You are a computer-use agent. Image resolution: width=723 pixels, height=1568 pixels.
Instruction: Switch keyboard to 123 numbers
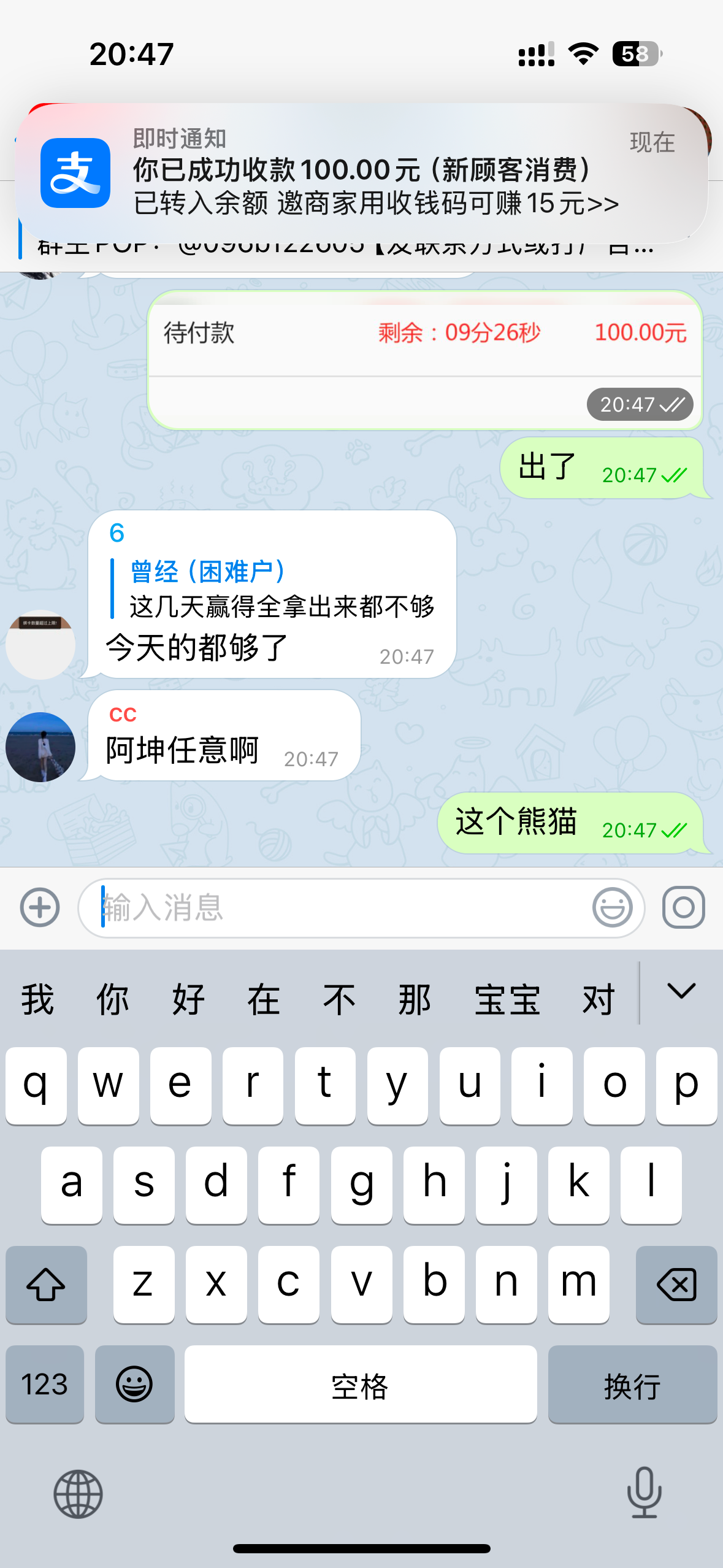[x=45, y=1384]
